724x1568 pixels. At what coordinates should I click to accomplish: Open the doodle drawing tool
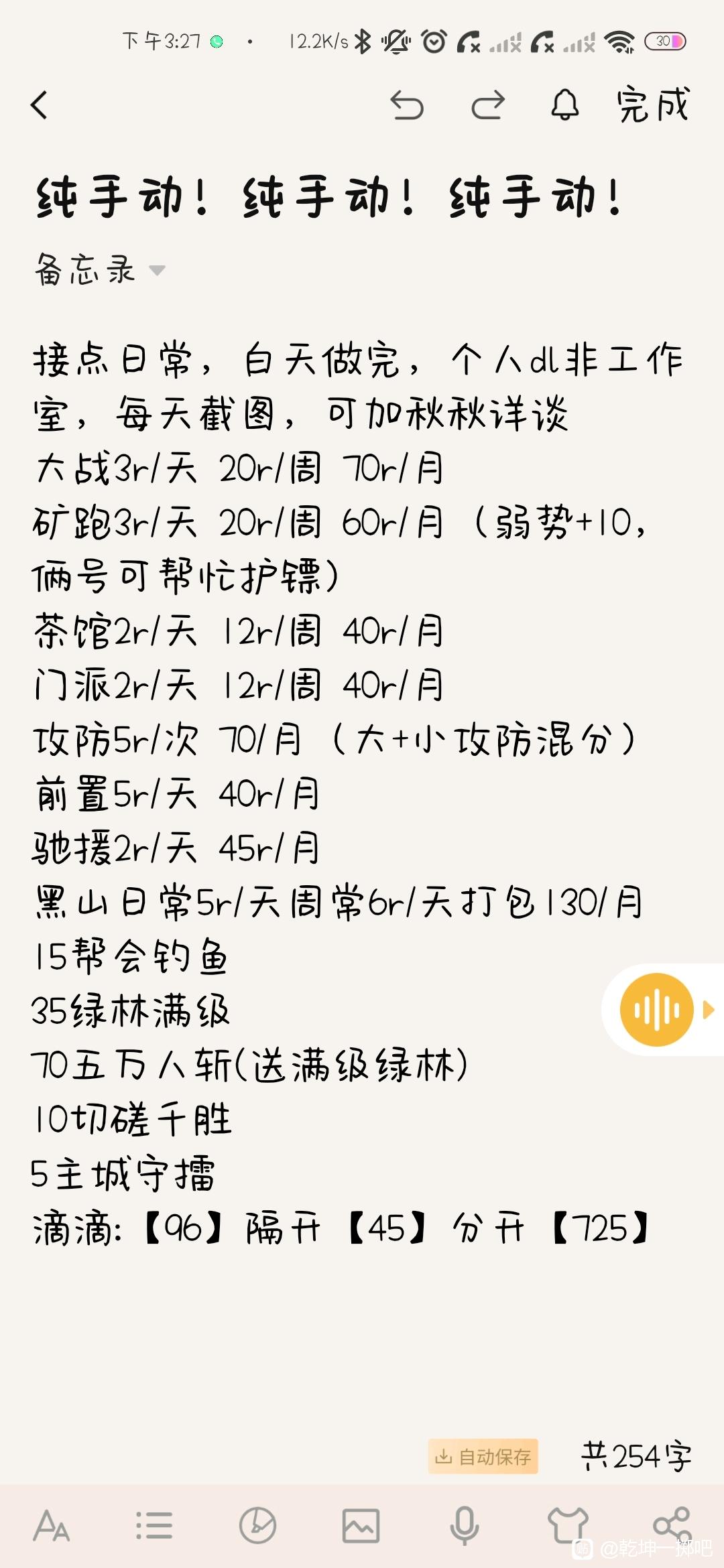[x=257, y=1526]
